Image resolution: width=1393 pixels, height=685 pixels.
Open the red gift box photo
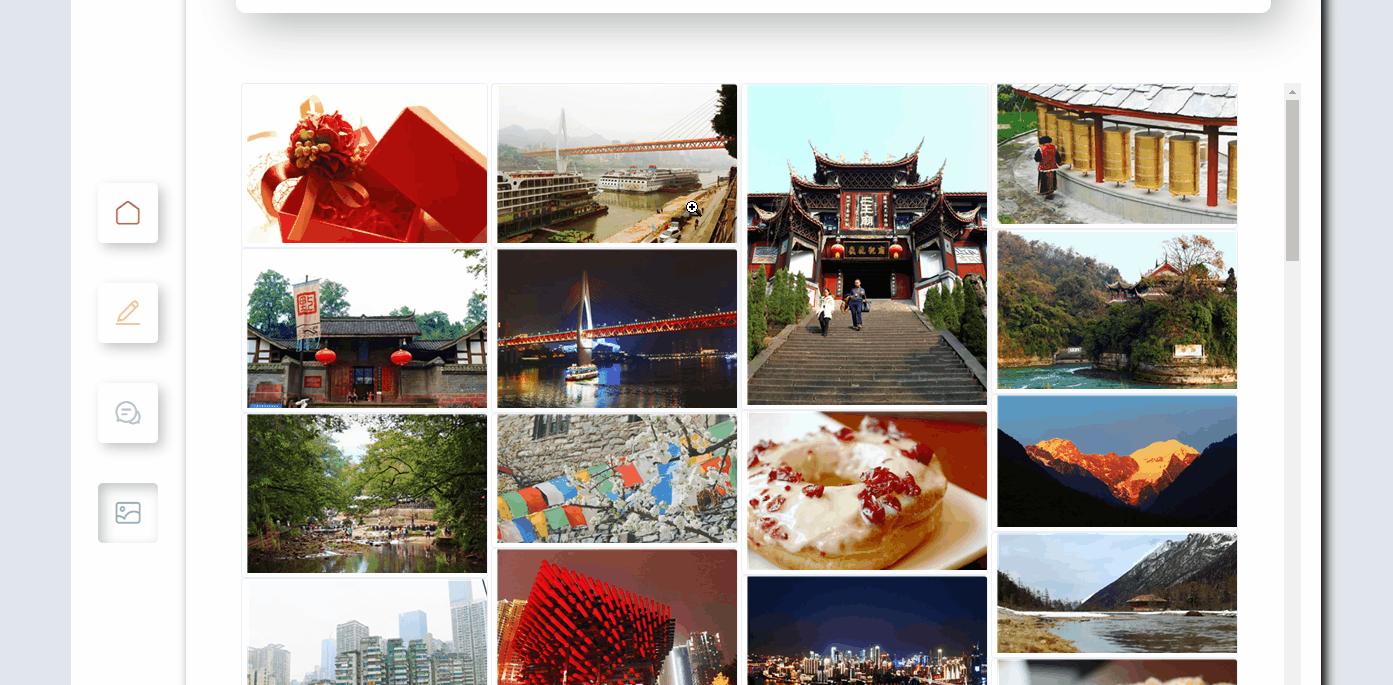(366, 164)
